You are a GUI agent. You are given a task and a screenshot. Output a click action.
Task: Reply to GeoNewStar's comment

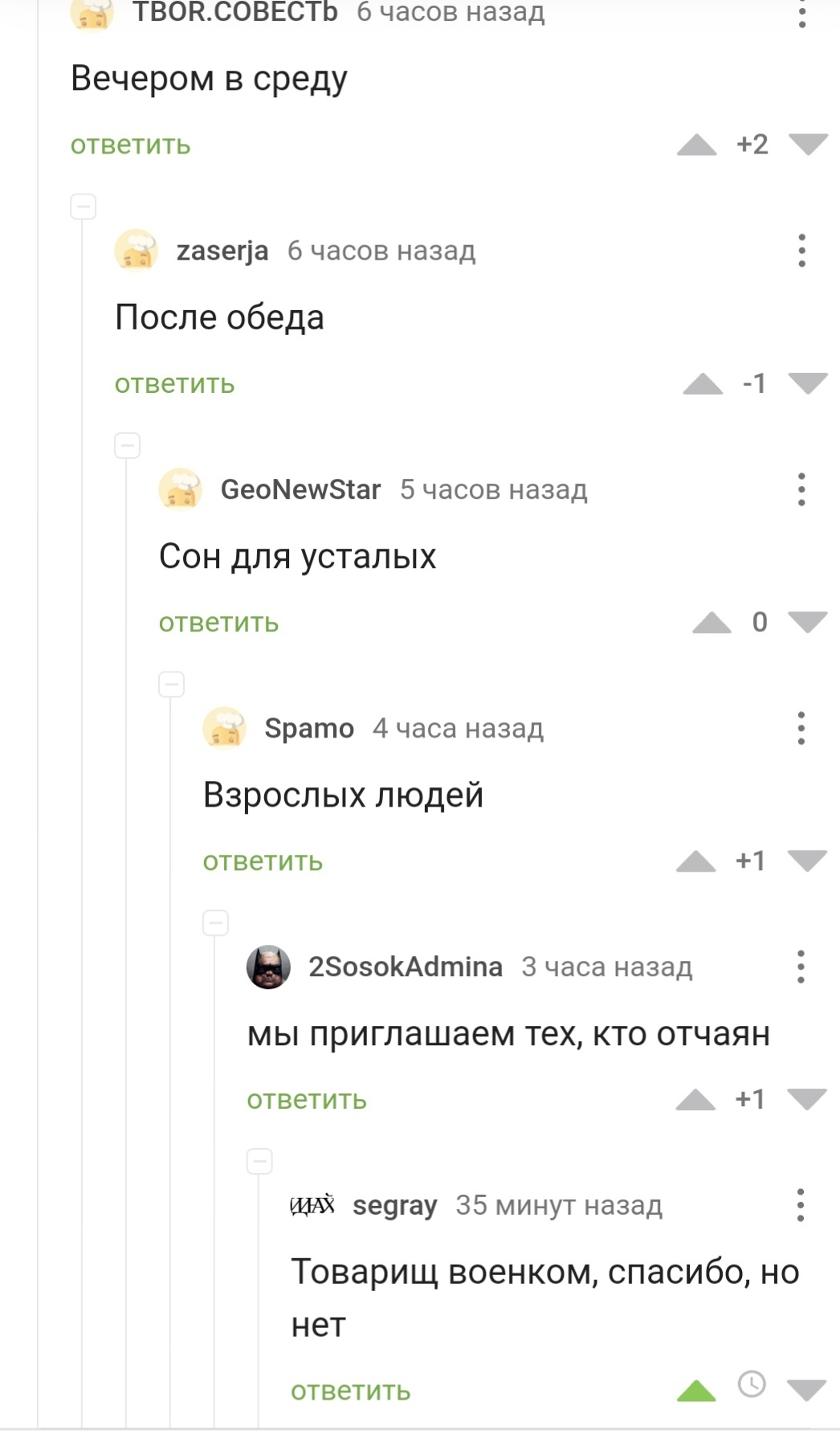point(218,623)
